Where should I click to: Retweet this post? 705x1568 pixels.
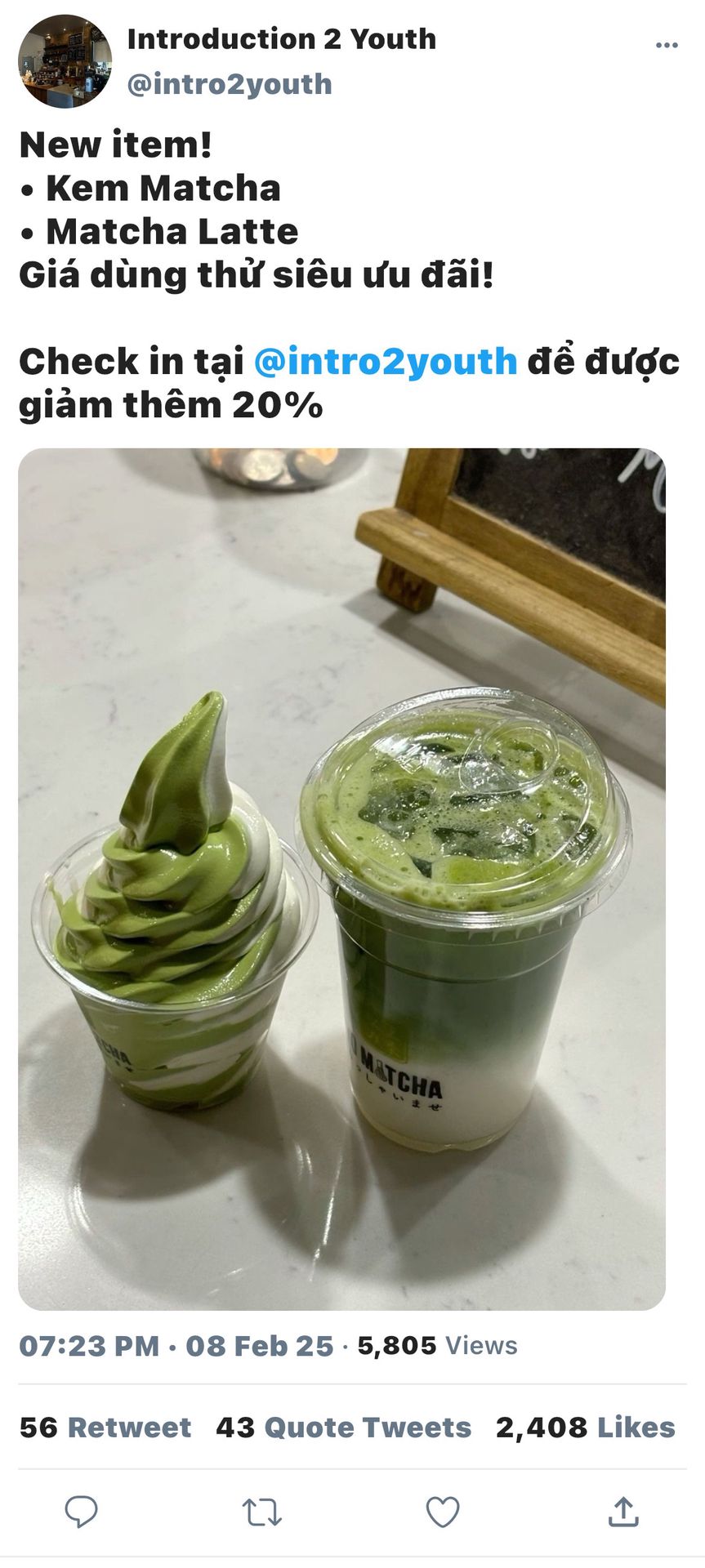pyautogui.click(x=262, y=1512)
